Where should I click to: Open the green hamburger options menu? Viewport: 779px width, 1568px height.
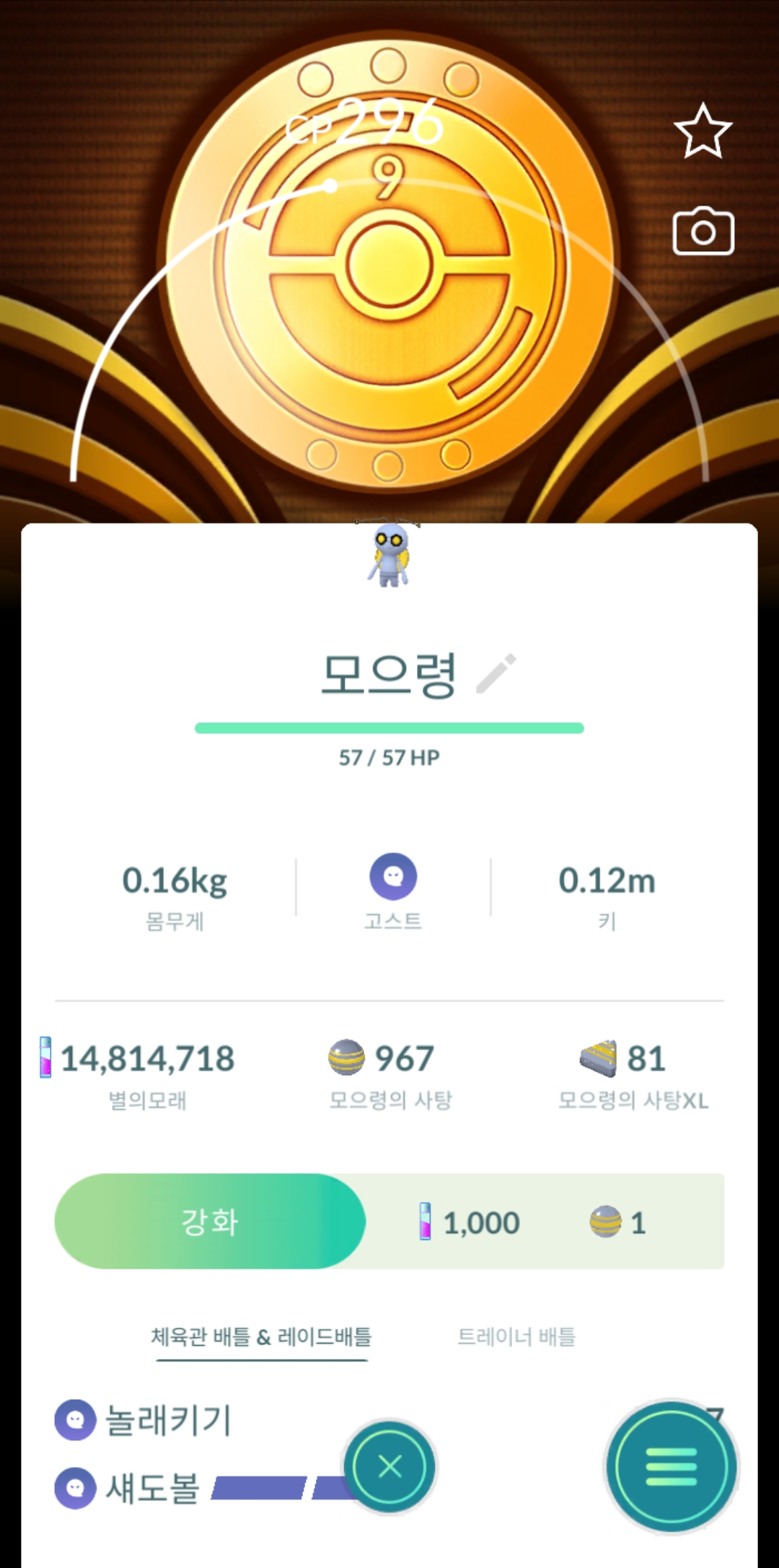pyautogui.click(x=671, y=1466)
